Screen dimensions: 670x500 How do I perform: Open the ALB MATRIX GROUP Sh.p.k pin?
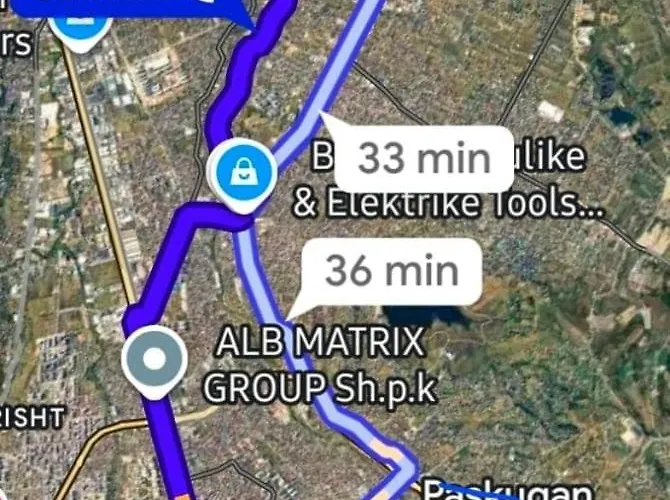pyautogui.click(x=154, y=359)
